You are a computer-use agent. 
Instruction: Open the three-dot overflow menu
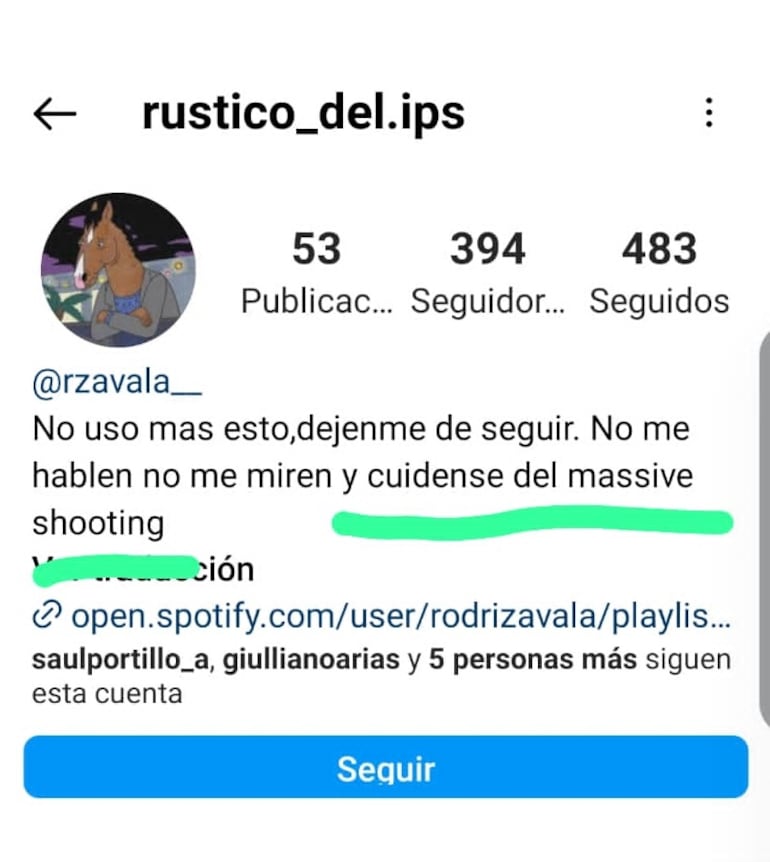tap(708, 113)
